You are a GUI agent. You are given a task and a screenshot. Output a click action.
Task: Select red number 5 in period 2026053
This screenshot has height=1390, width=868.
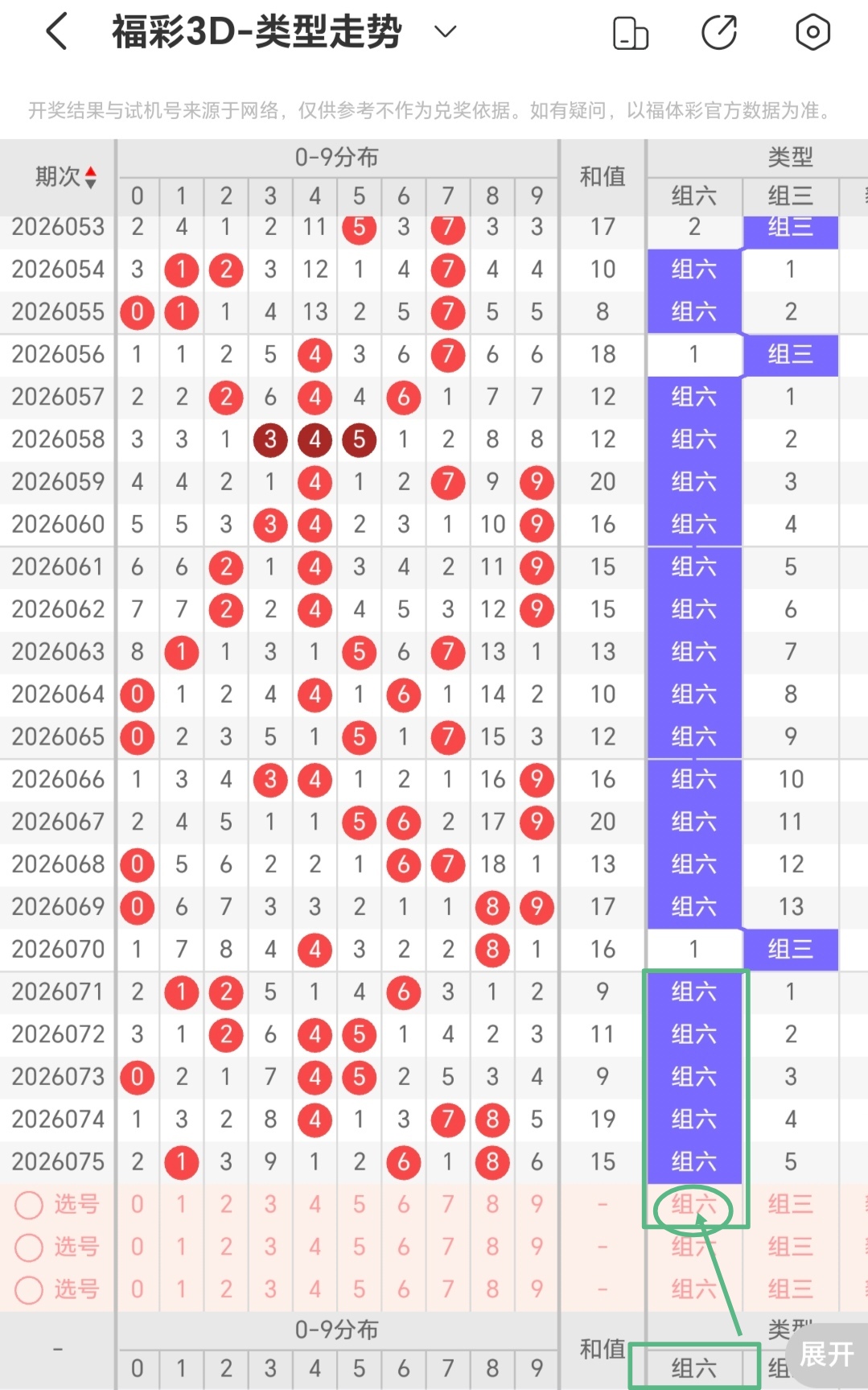coord(359,228)
